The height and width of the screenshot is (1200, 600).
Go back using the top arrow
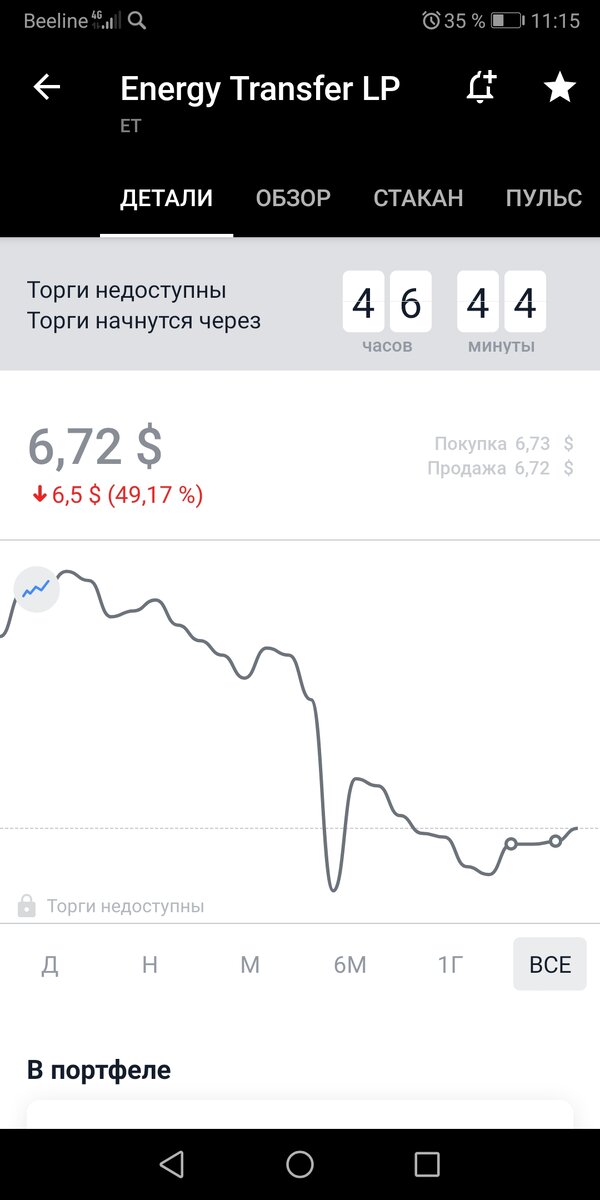tap(47, 88)
